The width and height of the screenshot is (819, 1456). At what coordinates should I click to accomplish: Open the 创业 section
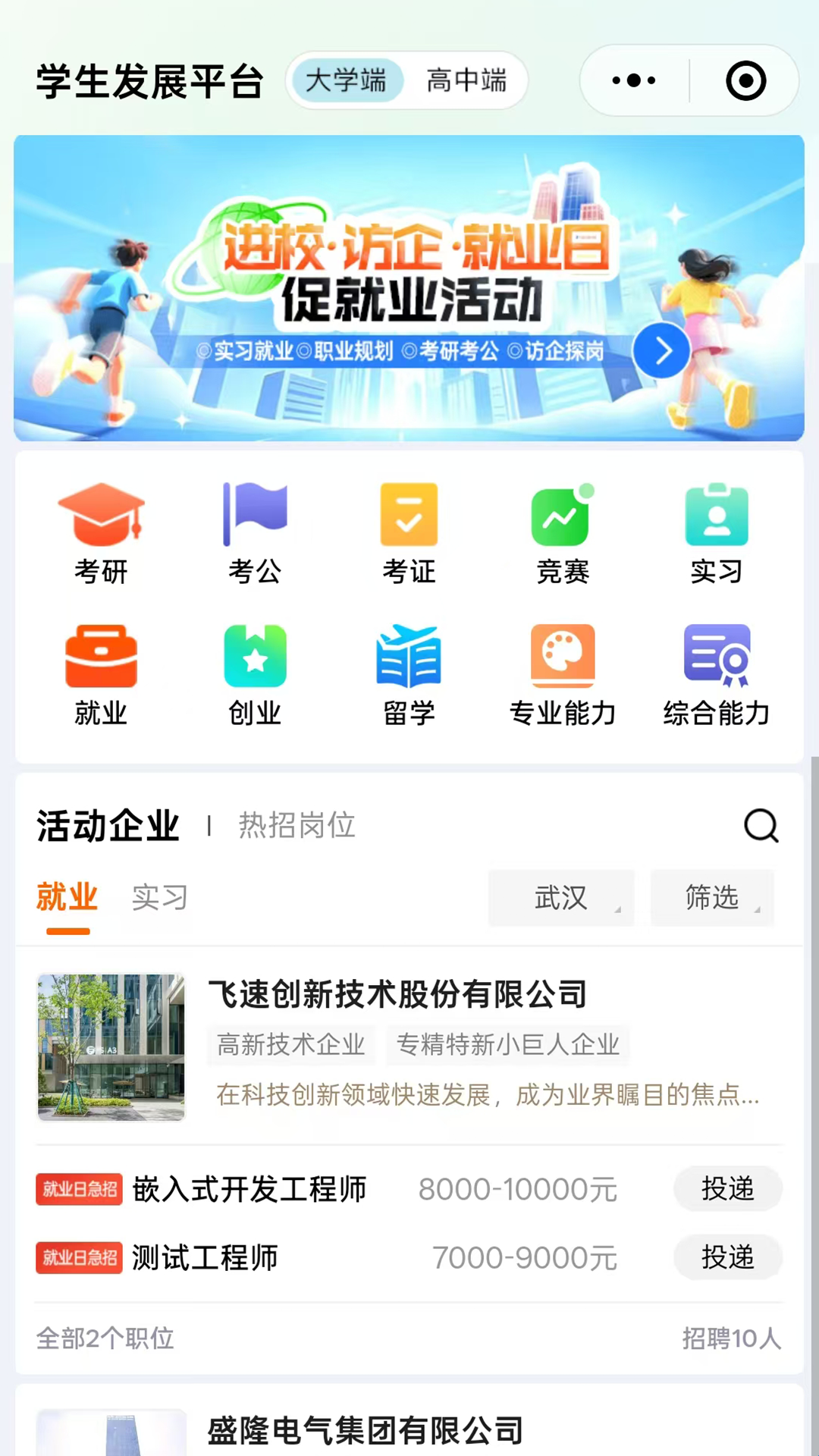coord(255,675)
